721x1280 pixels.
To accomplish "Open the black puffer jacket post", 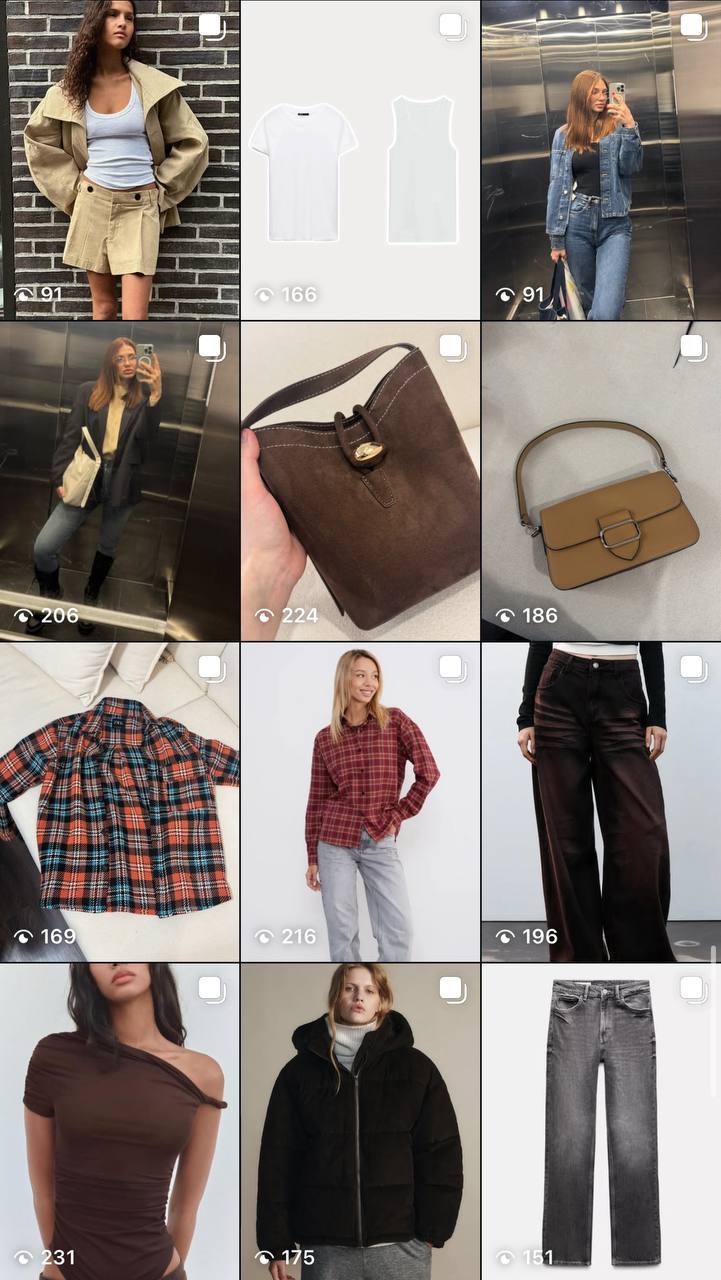I will coord(360,1122).
